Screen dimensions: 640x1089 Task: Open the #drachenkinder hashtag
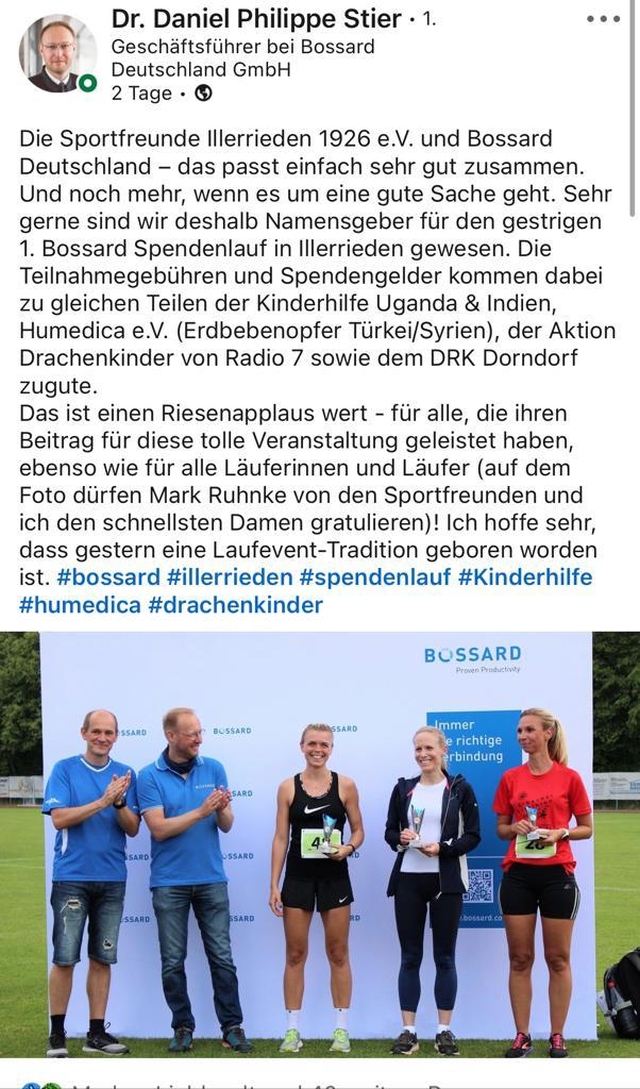235,605
